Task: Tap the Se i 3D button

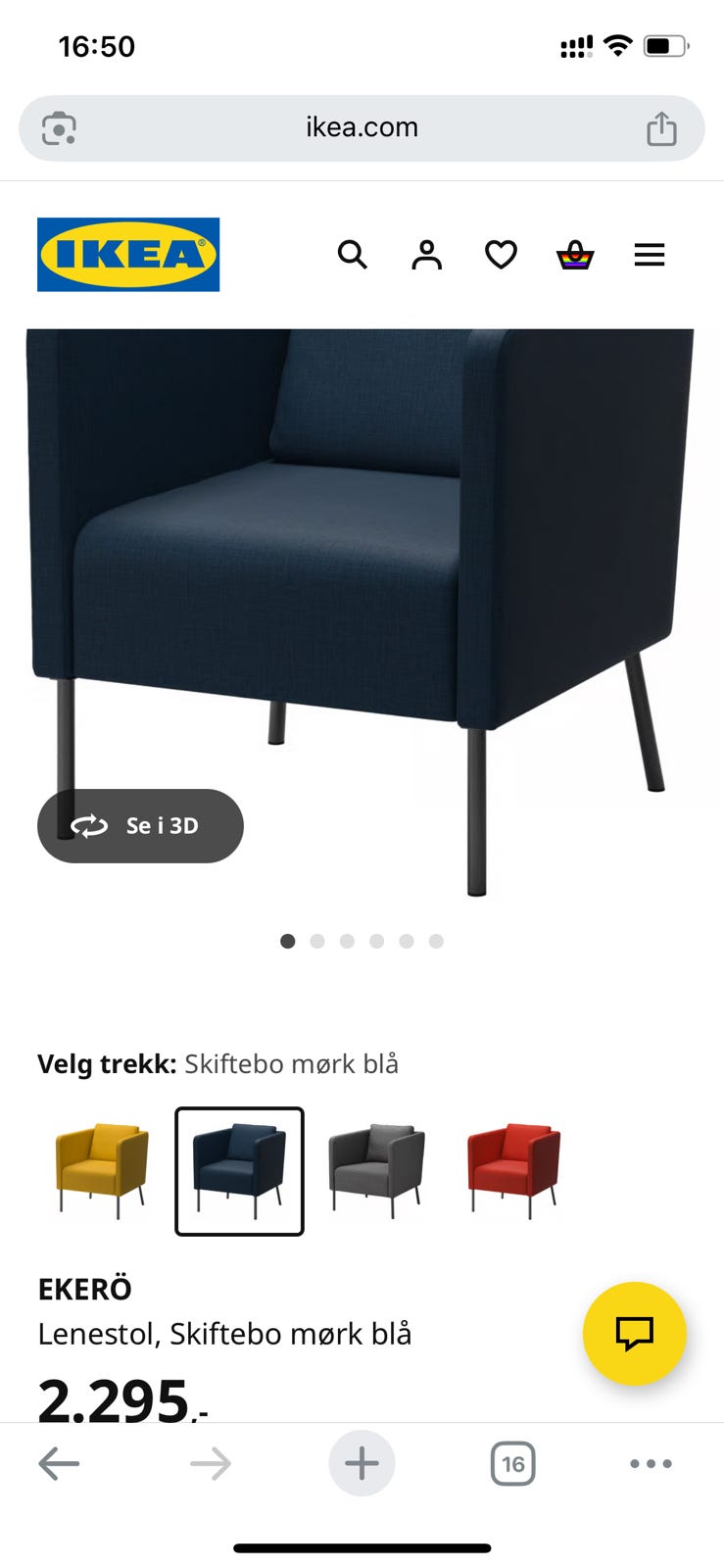Action: coord(140,826)
